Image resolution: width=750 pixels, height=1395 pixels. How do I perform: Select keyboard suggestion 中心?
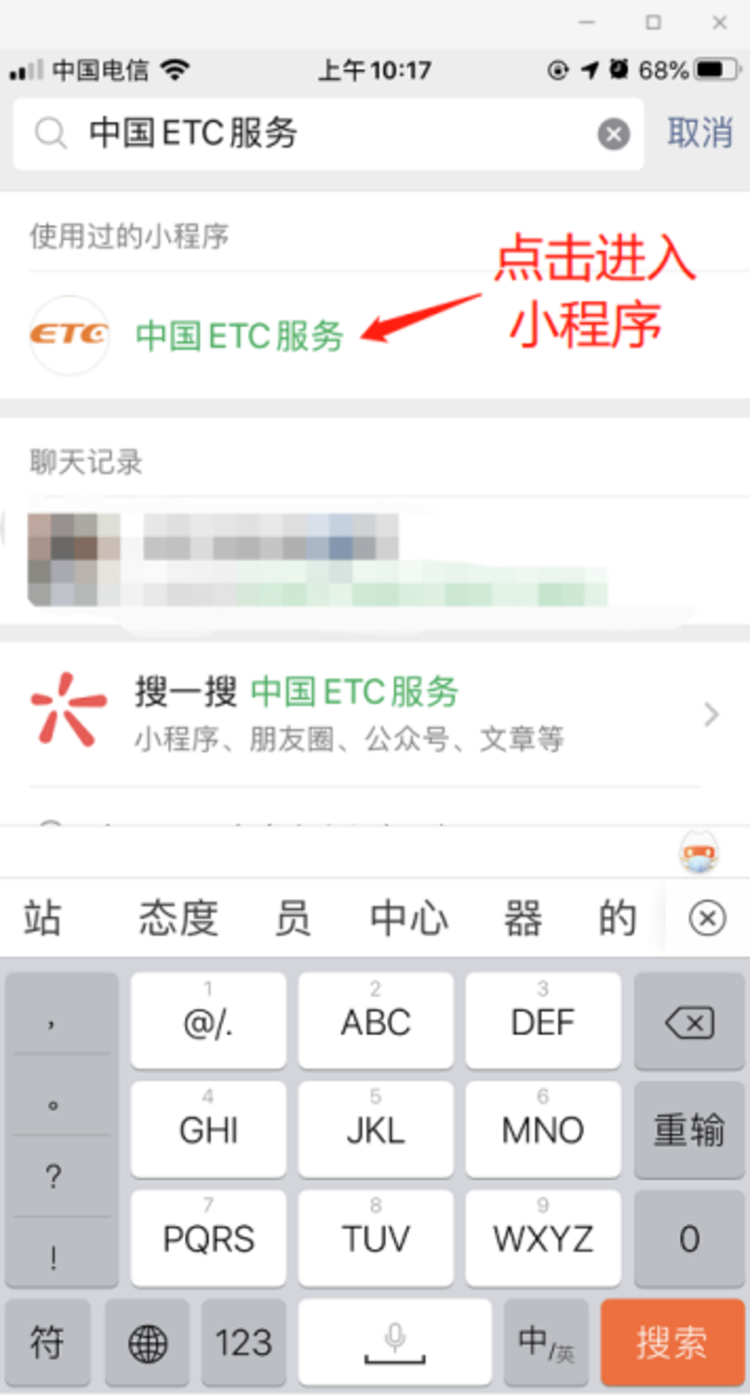click(x=408, y=918)
